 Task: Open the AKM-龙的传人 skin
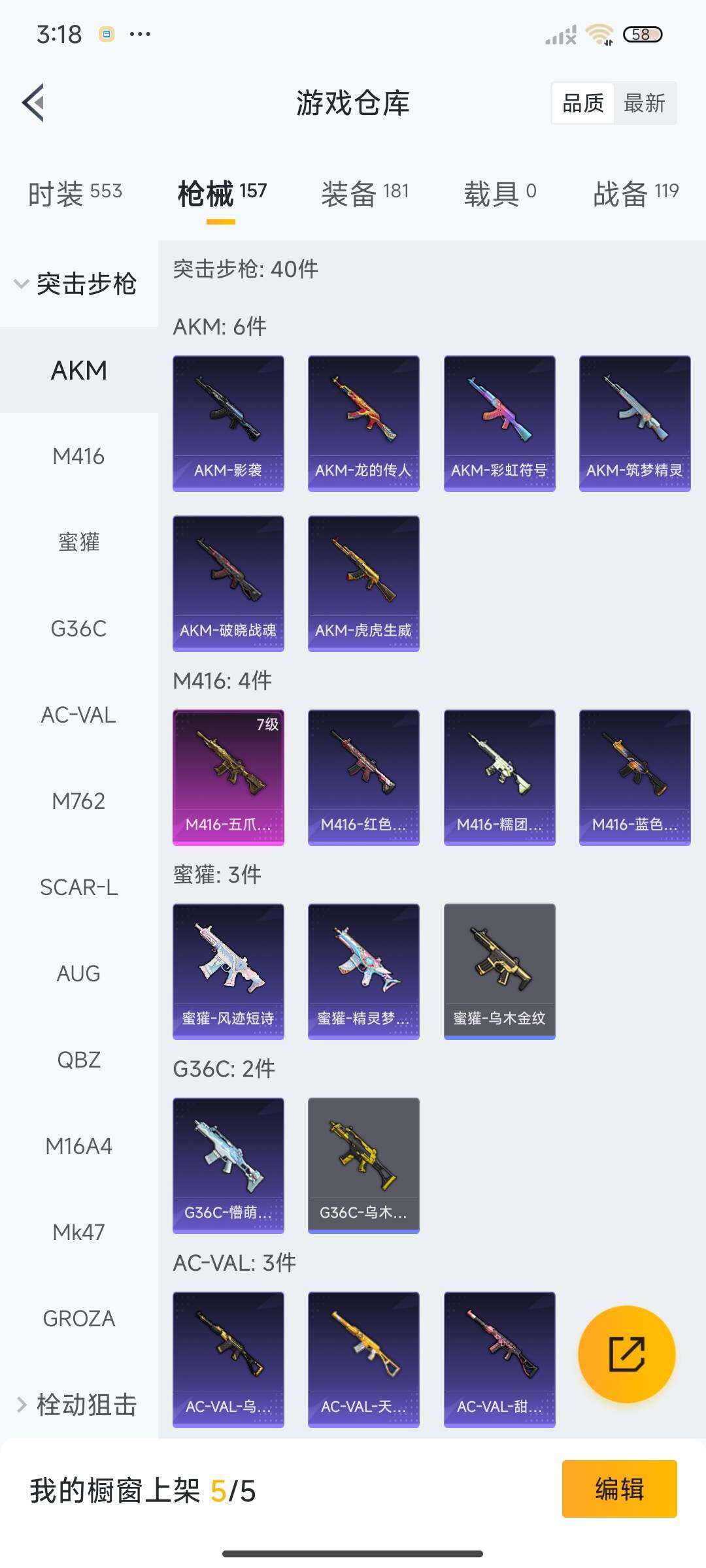click(363, 423)
